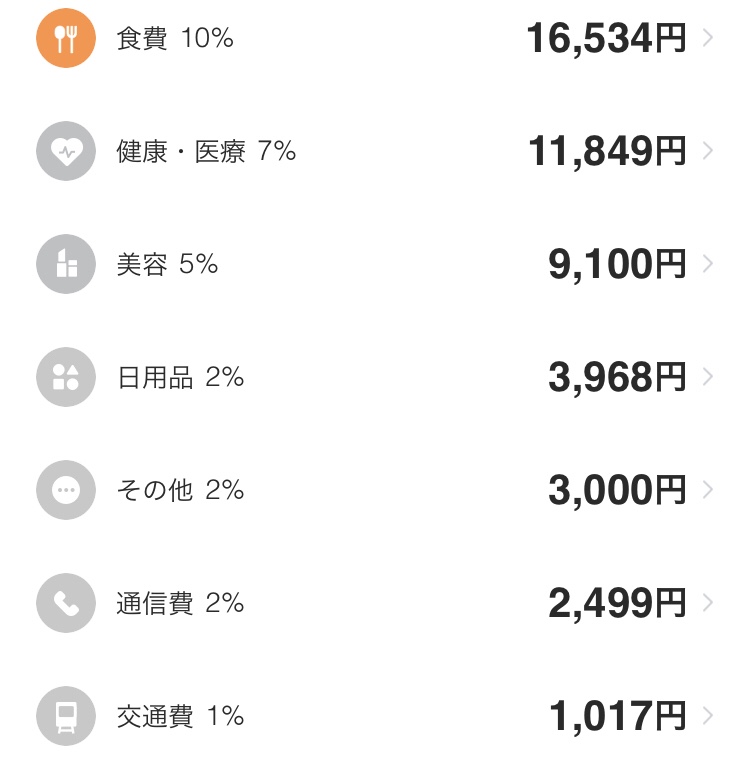Tap the 美容 beauty category icon
Screen dimensions: 750x772
(65, 264)
